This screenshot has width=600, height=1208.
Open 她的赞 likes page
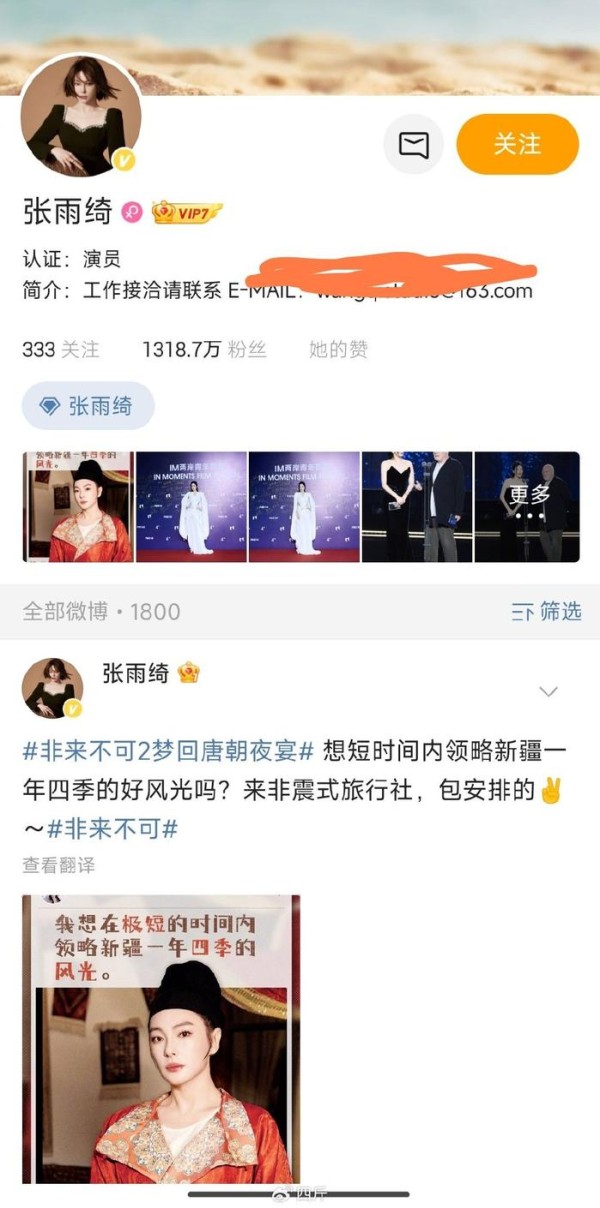(x=338, y=350)
